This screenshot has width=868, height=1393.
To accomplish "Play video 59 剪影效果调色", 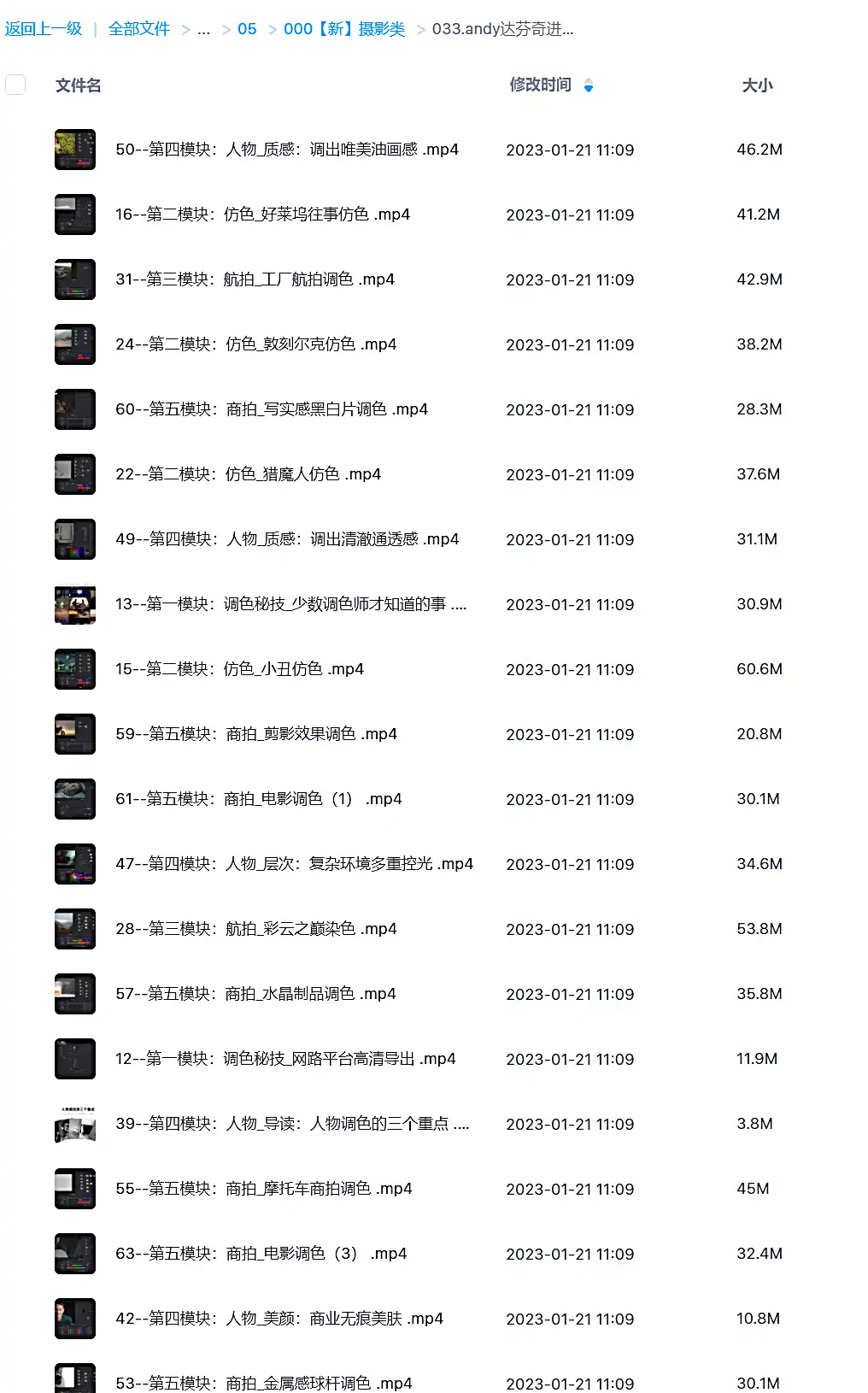I will pyautogui.click(x=256, y=734).
